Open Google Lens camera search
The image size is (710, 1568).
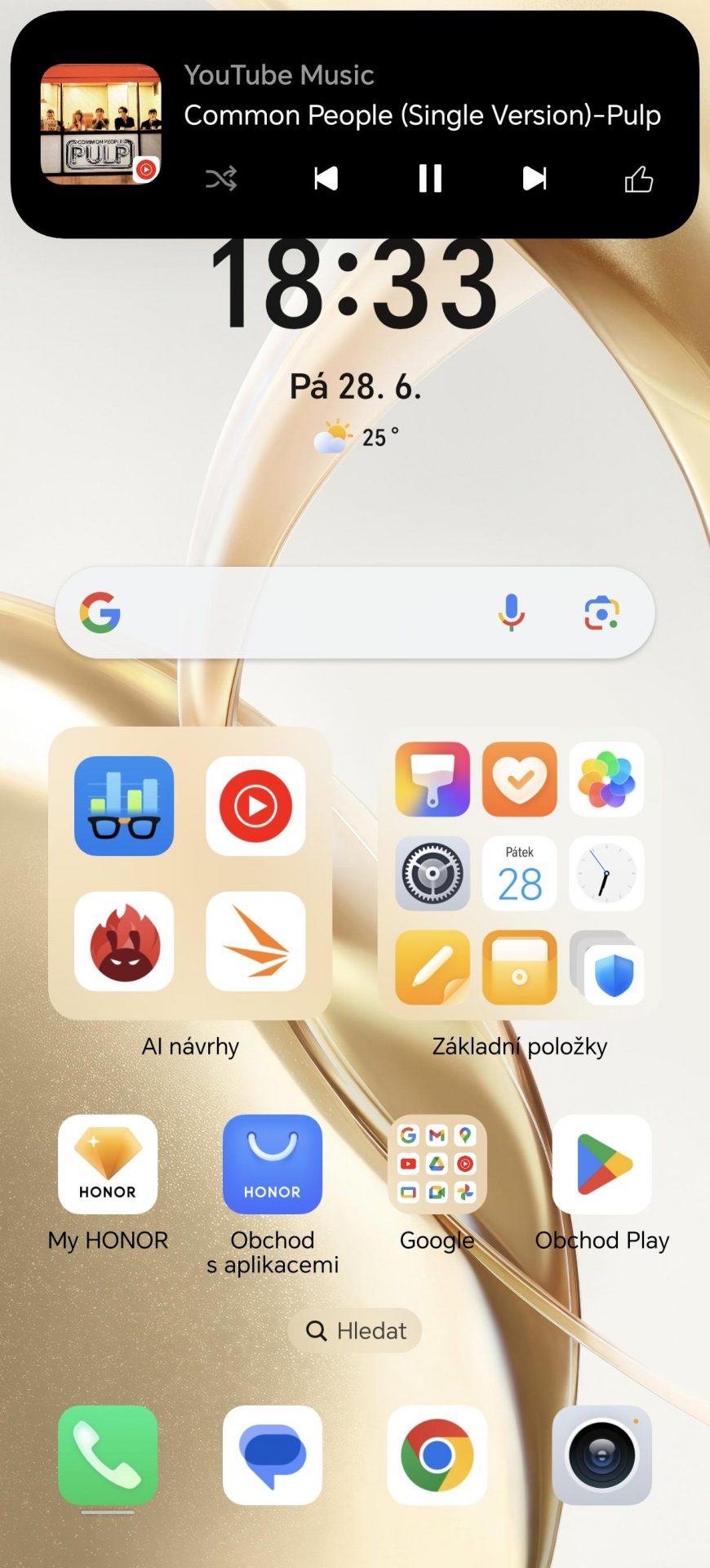click(x=601, y=612)
